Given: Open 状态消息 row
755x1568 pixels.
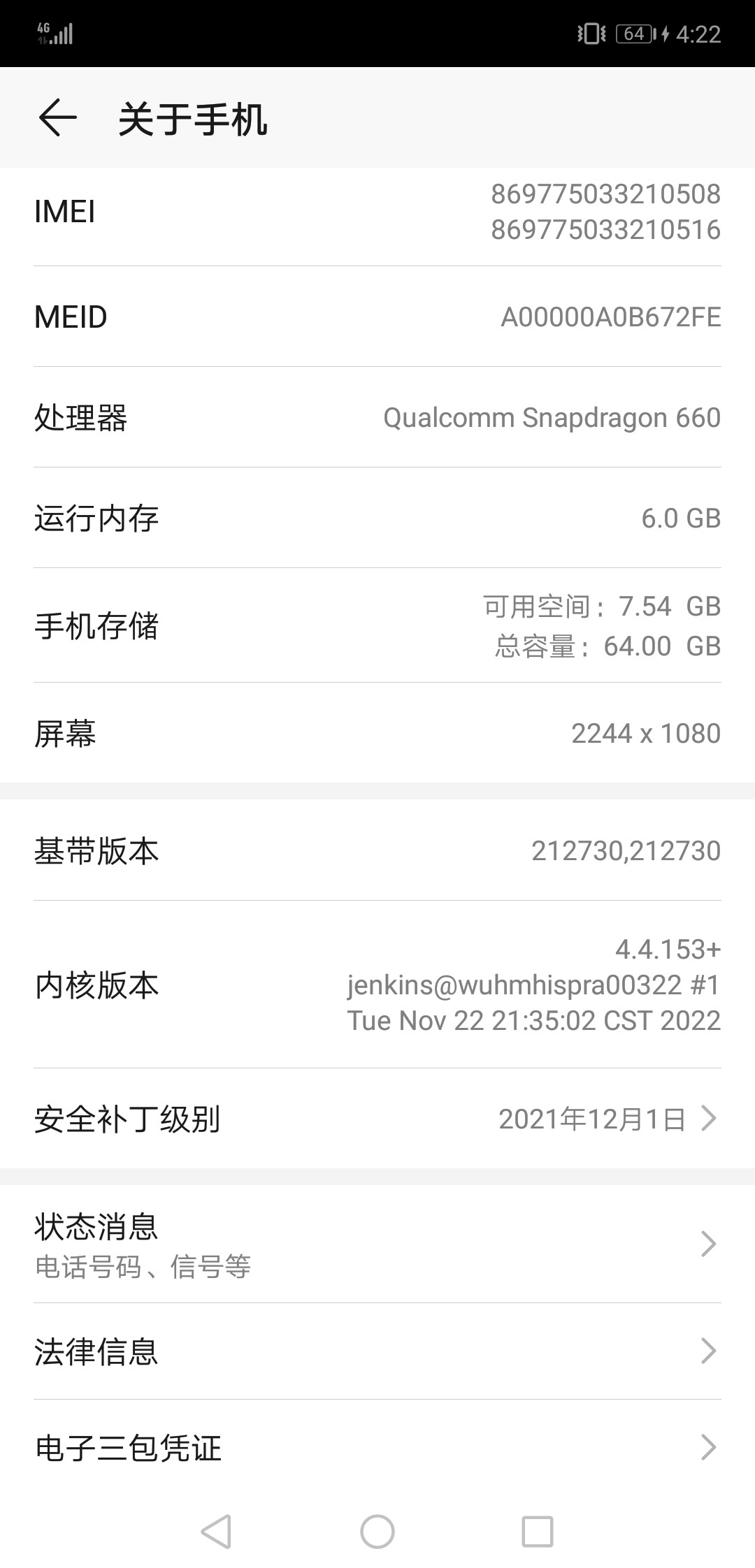Looking at the screenshot, I should (377, 1244).
